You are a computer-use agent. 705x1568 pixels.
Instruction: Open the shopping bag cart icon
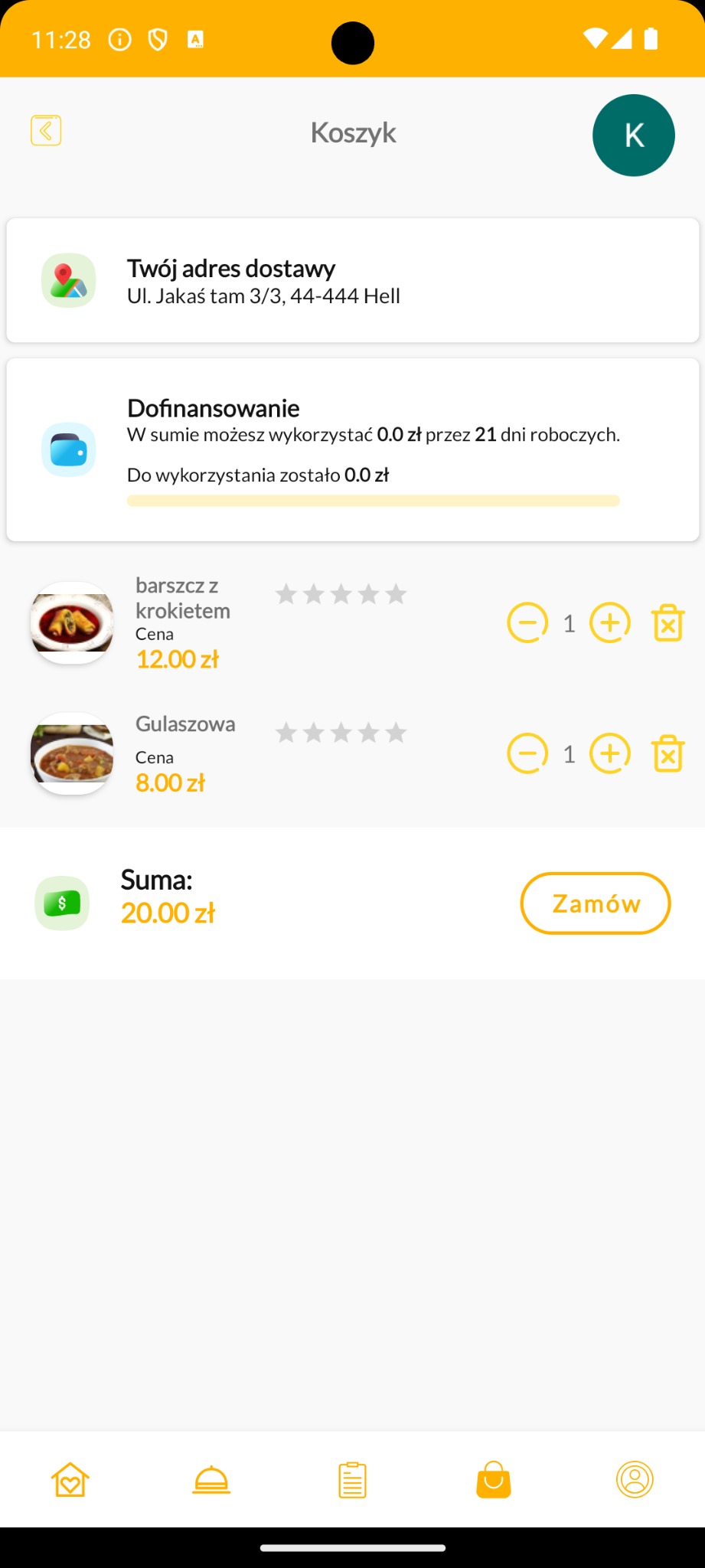[494, 1478]
